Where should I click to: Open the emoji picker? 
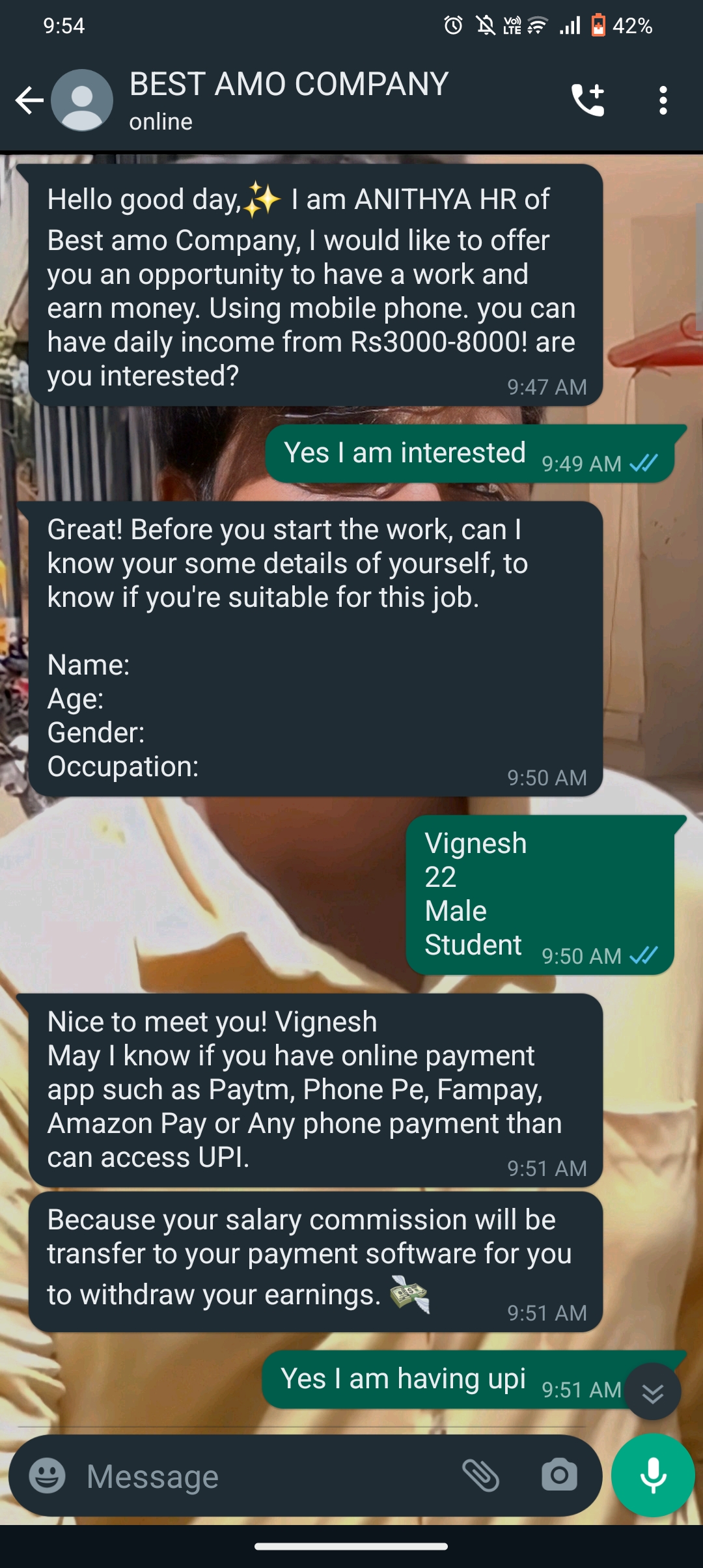[x=48, y=1476]
